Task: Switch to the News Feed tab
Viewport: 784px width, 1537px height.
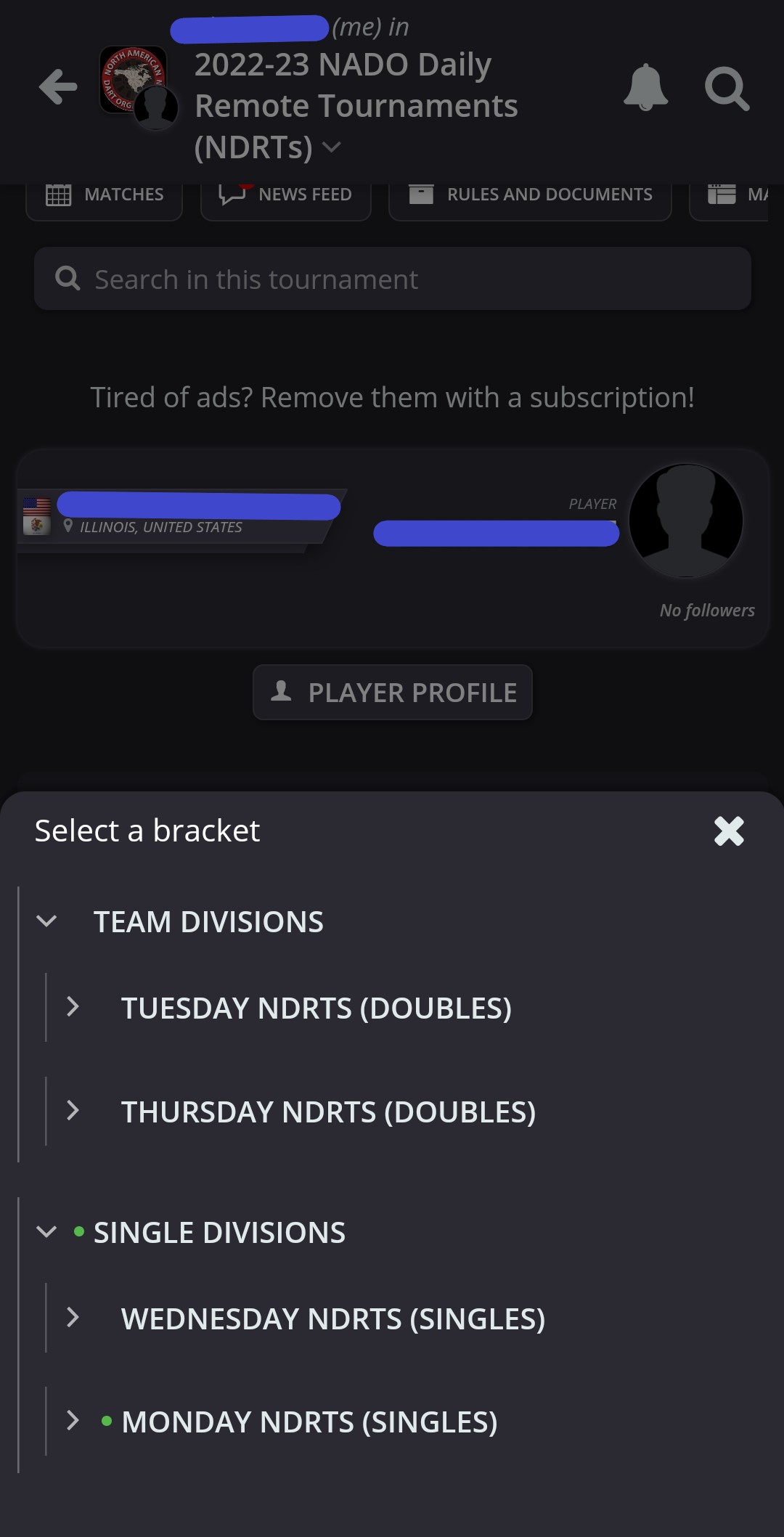Action: pos(286,195)
